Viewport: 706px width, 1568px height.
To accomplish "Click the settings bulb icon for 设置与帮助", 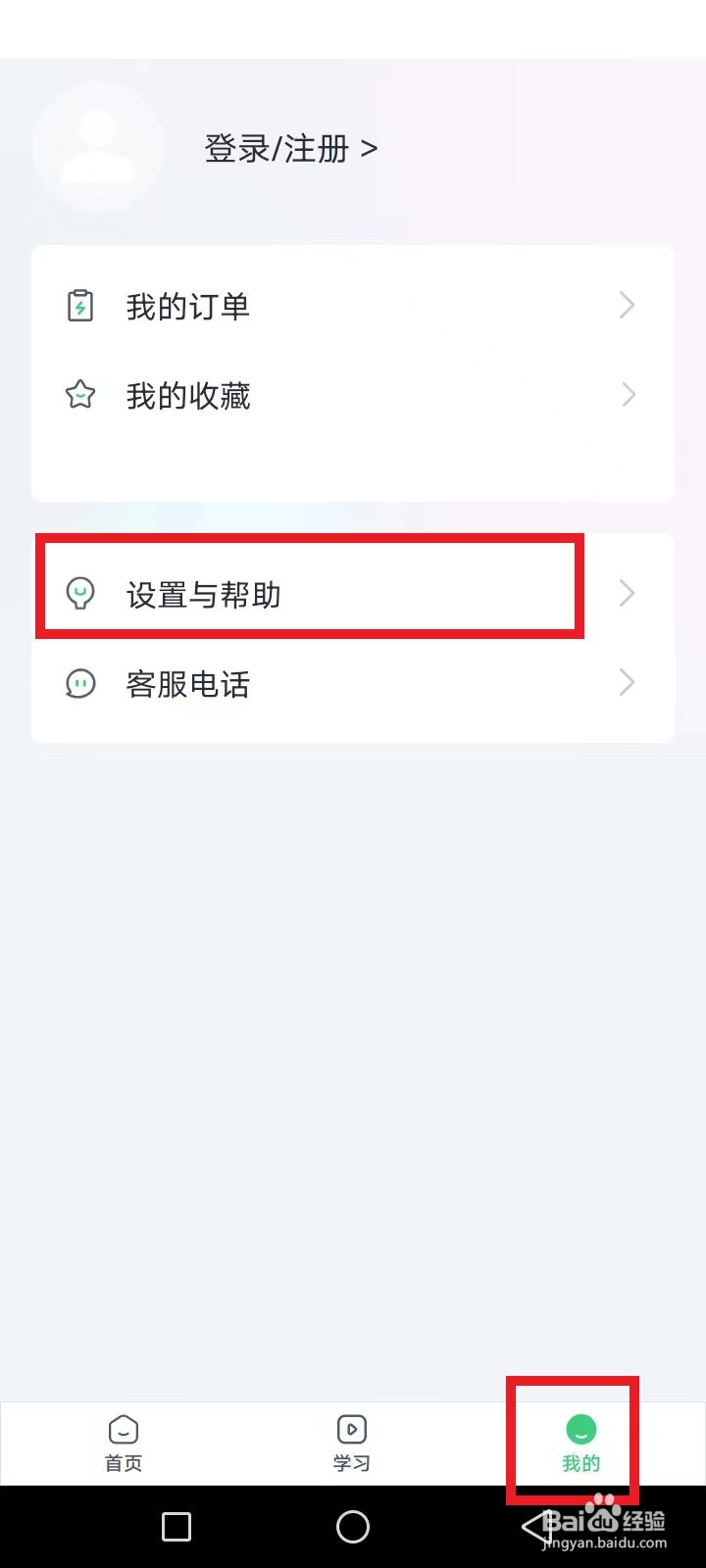I will coord(79,594).
